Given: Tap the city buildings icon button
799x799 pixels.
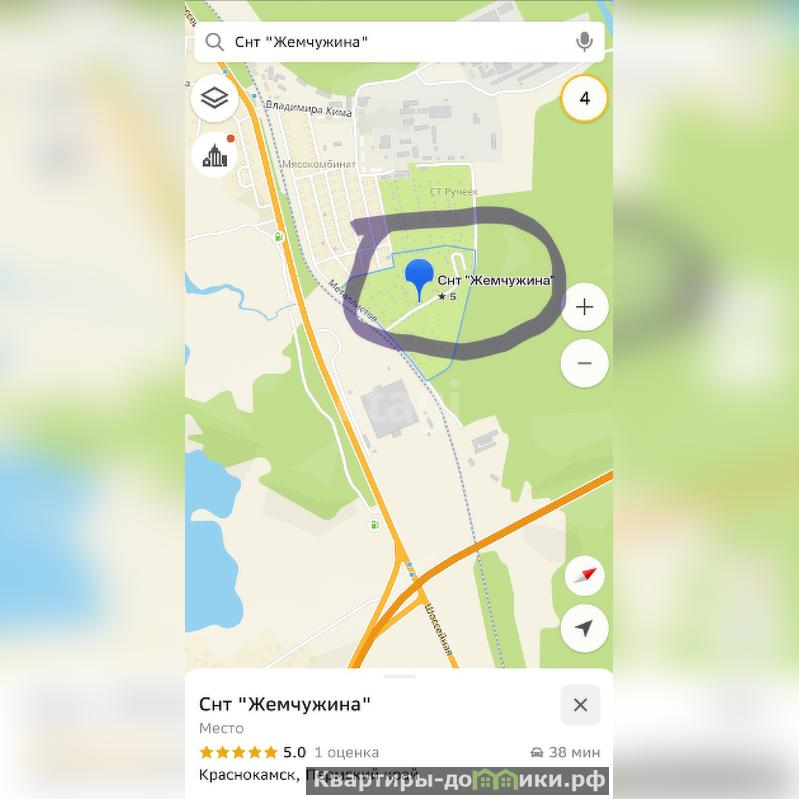Looking at the screenshot, I should point(214,155).
